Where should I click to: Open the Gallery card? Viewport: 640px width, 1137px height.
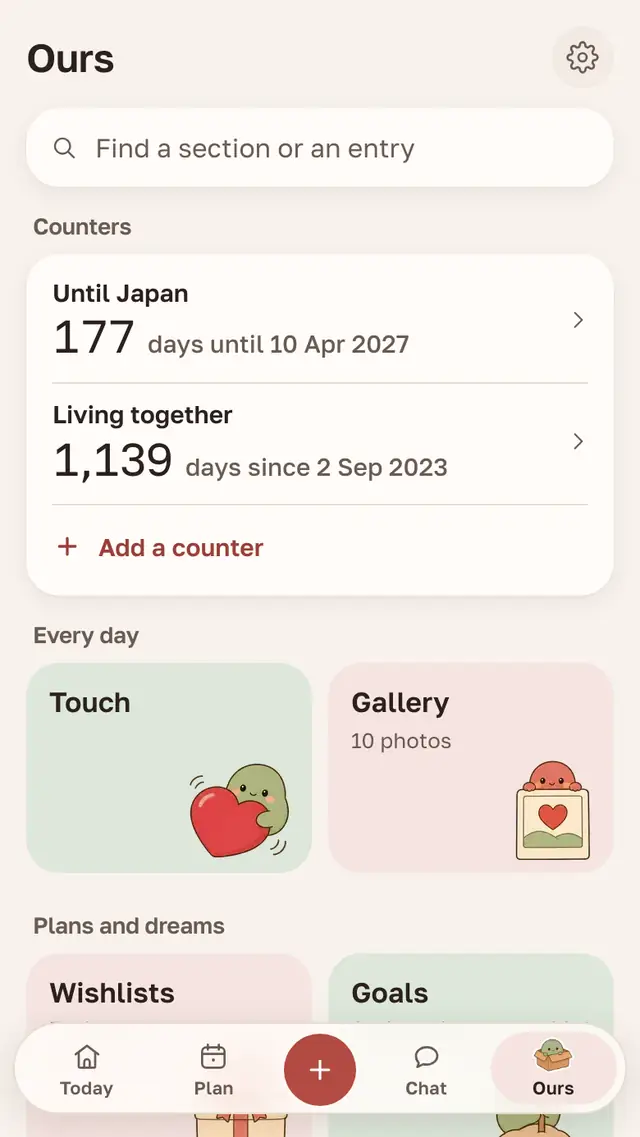tap(471, 767)
